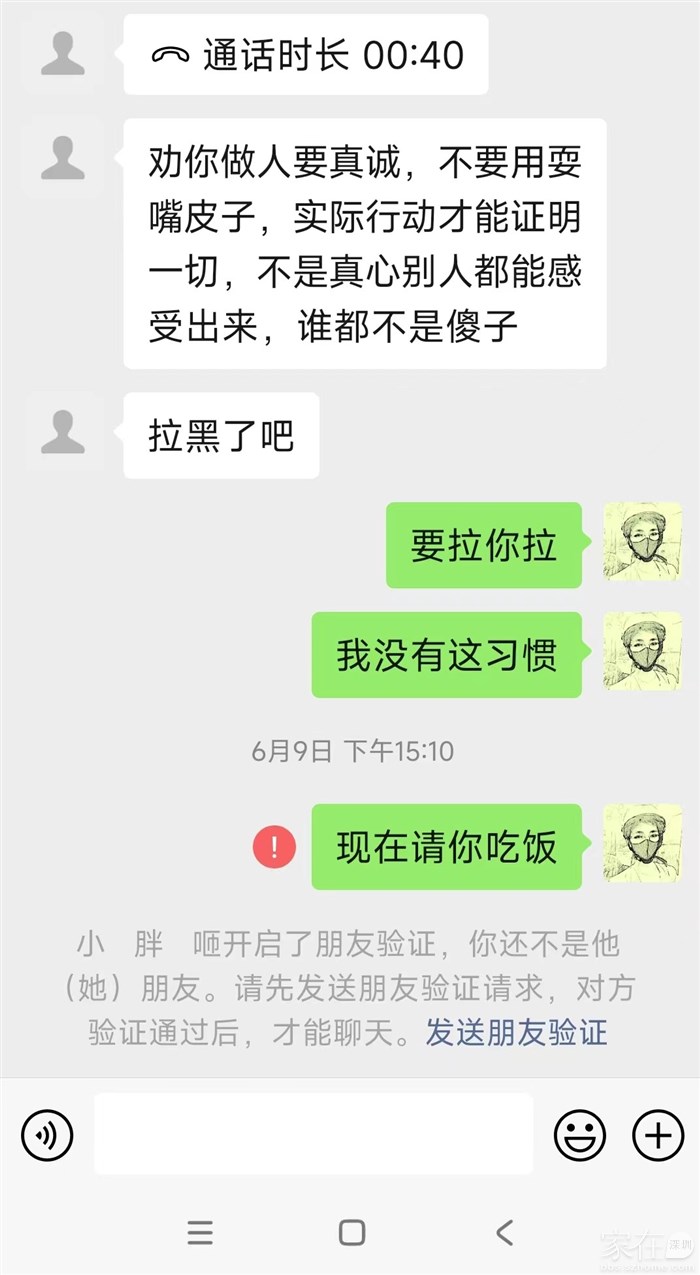Switch to voice input mode

(x=47, y=1135)
